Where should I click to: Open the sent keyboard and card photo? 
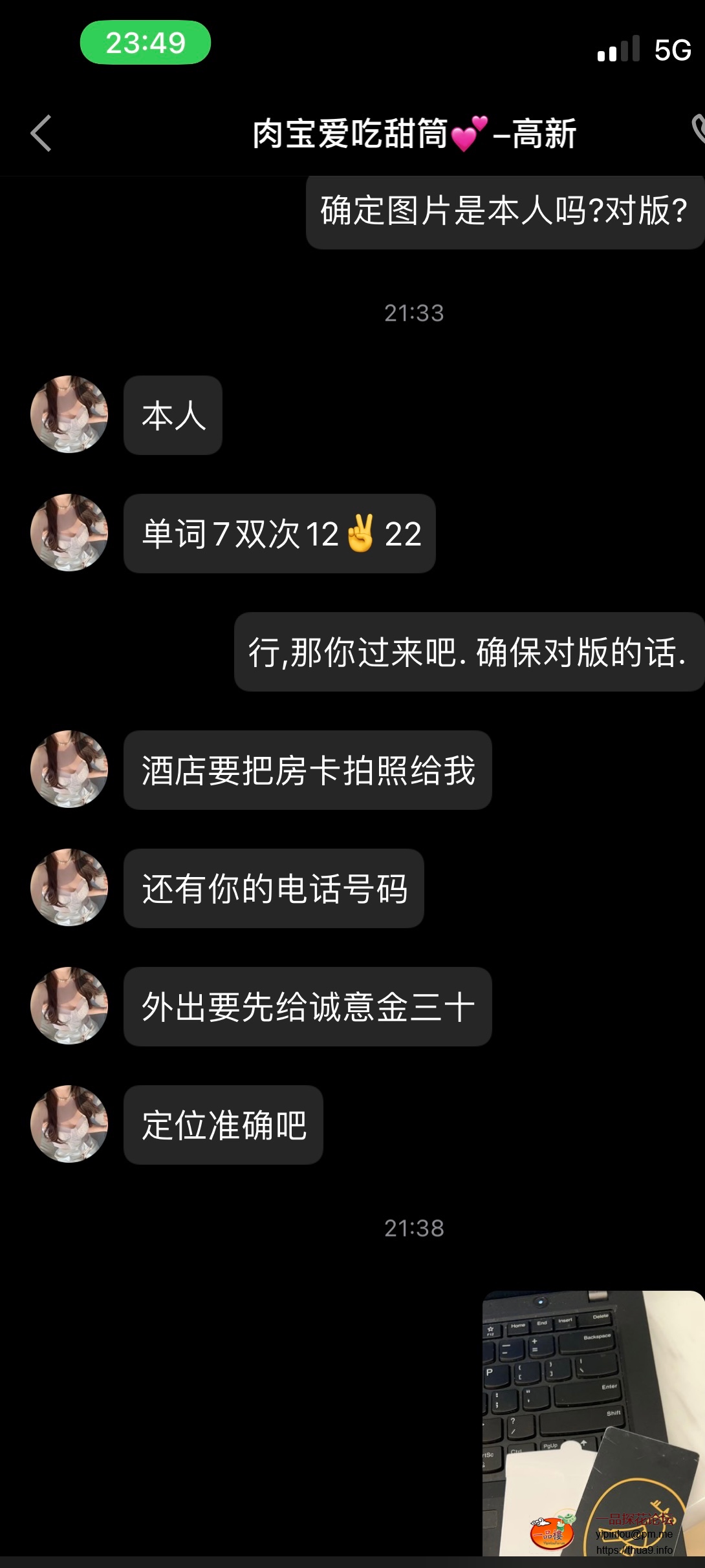point(592,1422)
